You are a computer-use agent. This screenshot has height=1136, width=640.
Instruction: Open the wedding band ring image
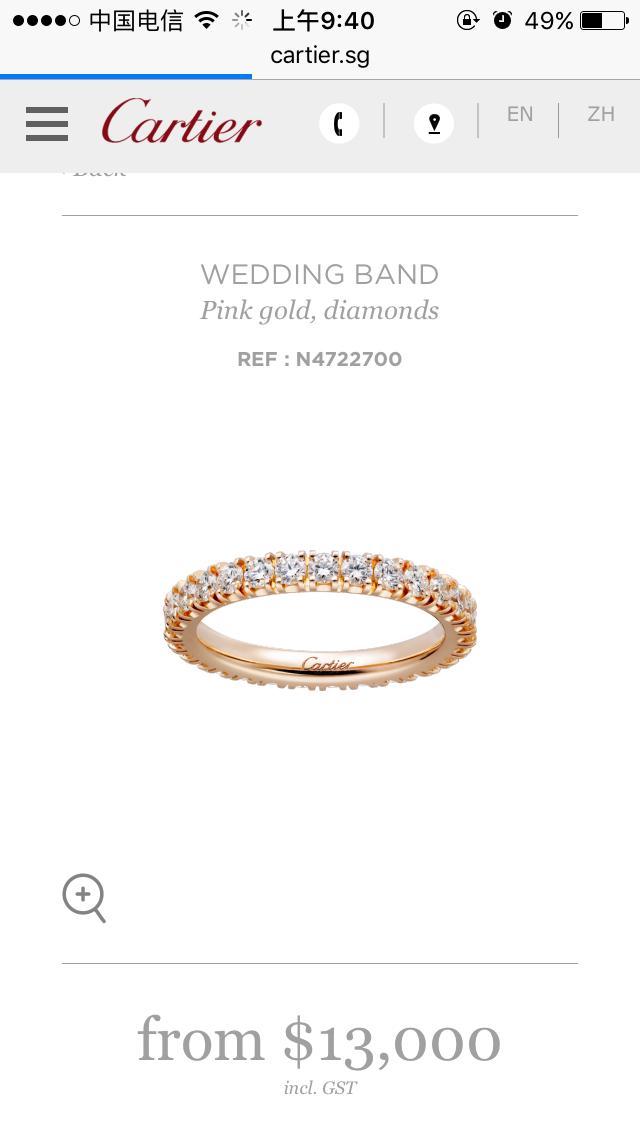pyautogui.click(x=320, y=622)
